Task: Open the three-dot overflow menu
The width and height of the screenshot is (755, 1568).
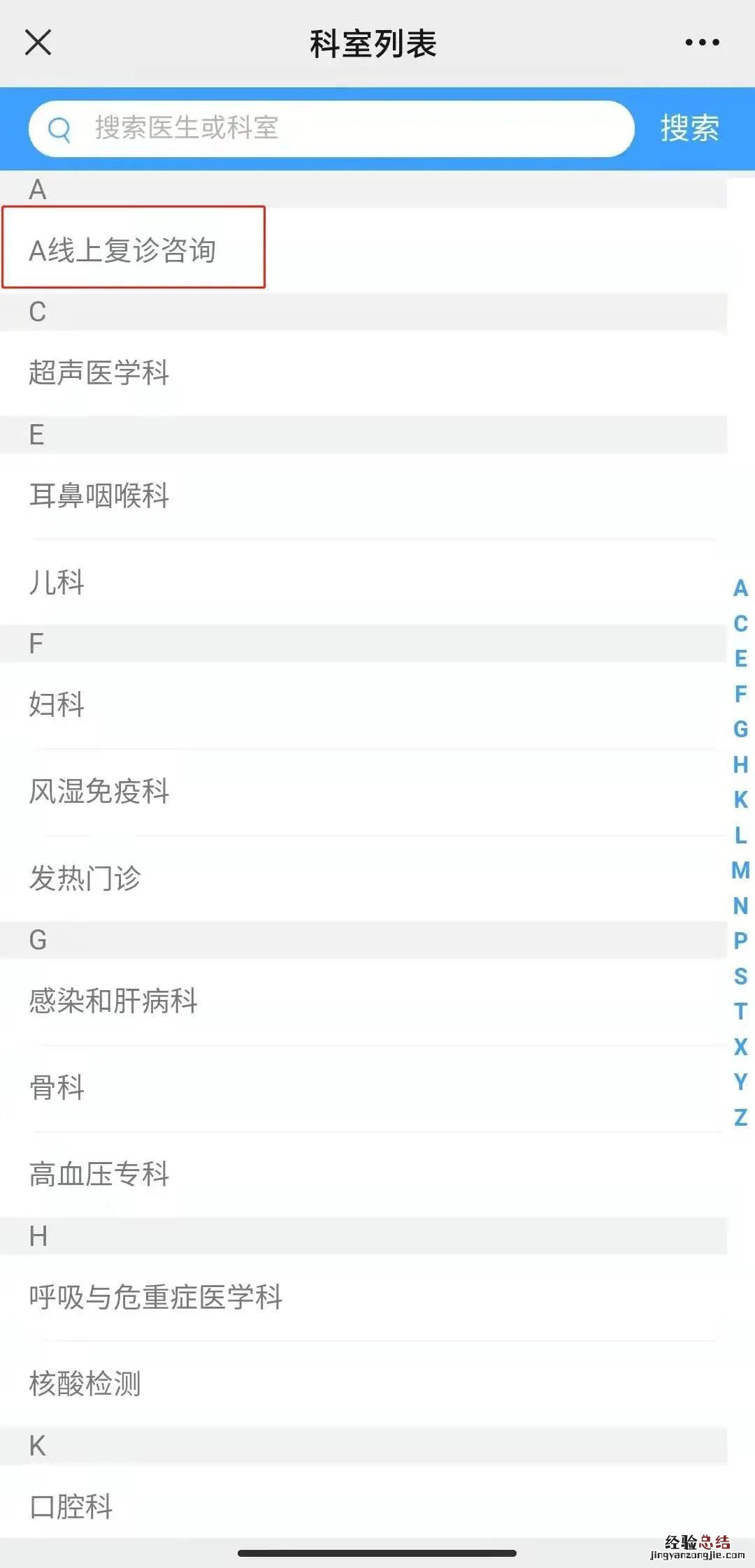Action: 702,43
